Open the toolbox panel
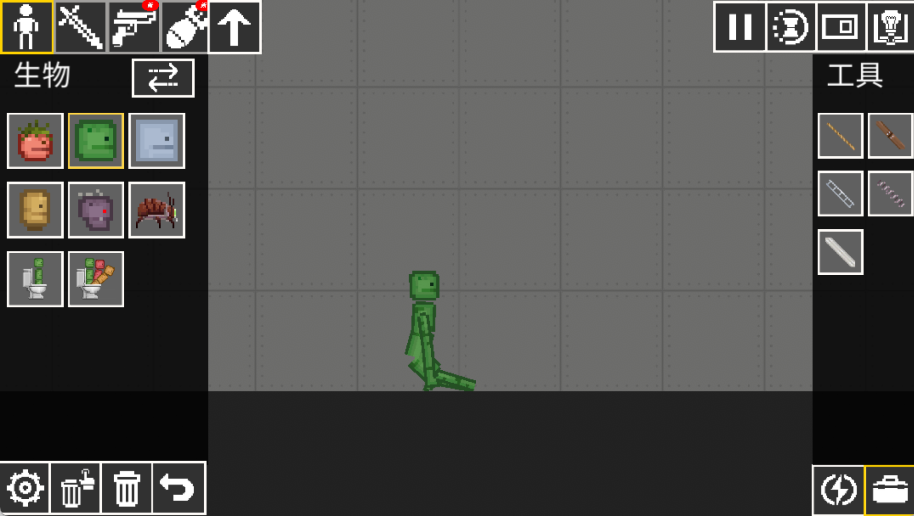 (x=889, y=490)
